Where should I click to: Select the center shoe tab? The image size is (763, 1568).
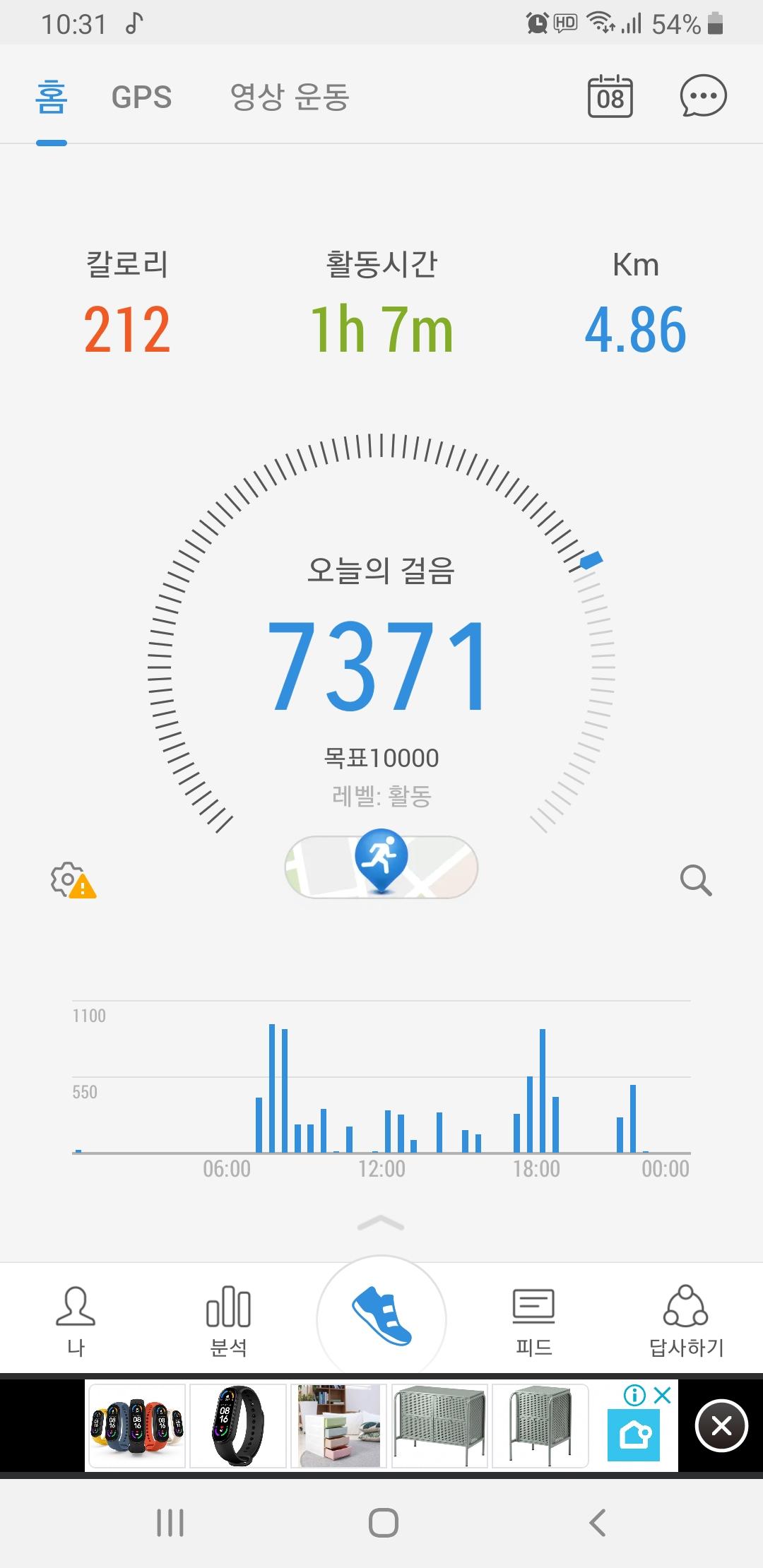[x=381, y=1318]
